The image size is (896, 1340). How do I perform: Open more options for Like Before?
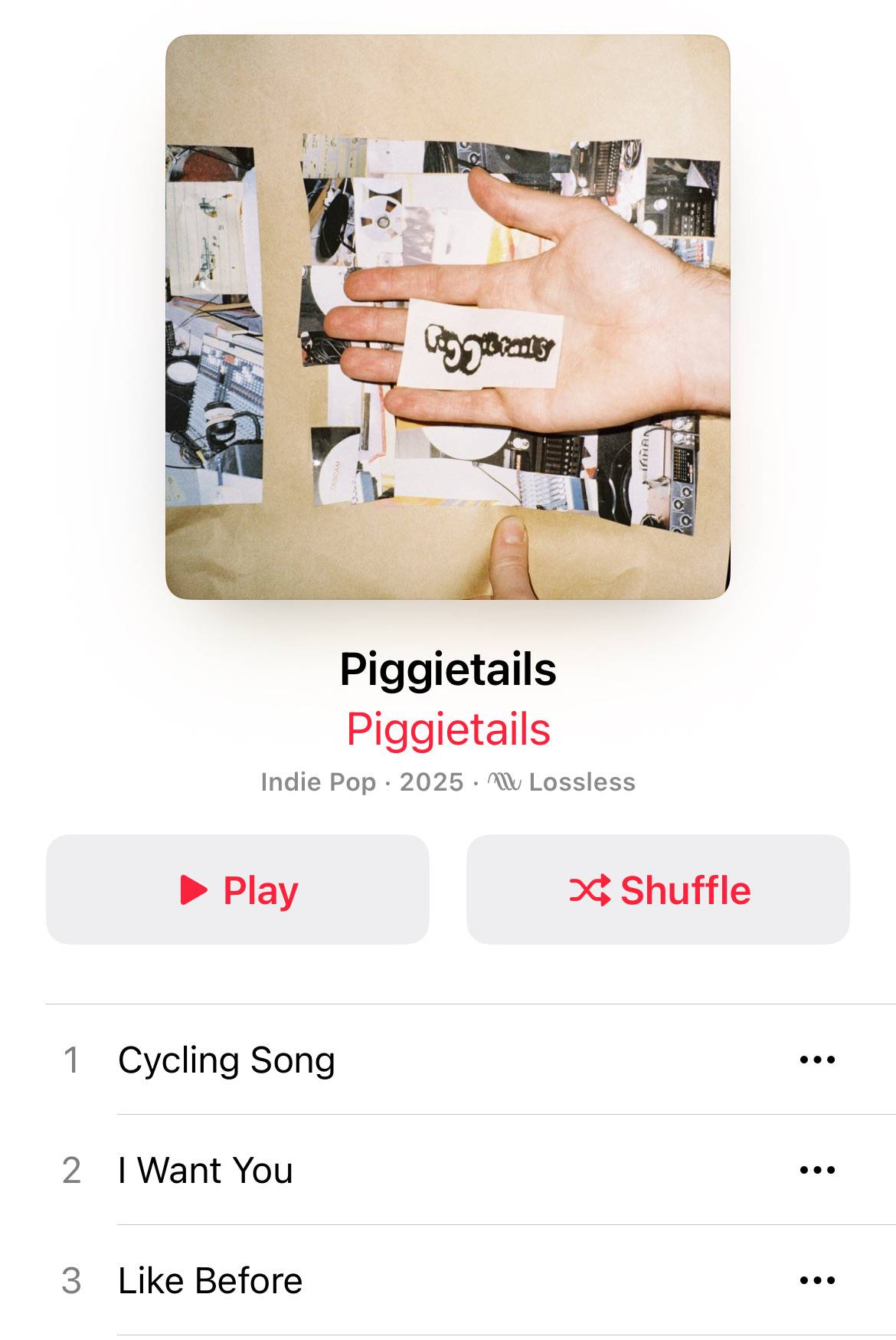[817, 1280]
